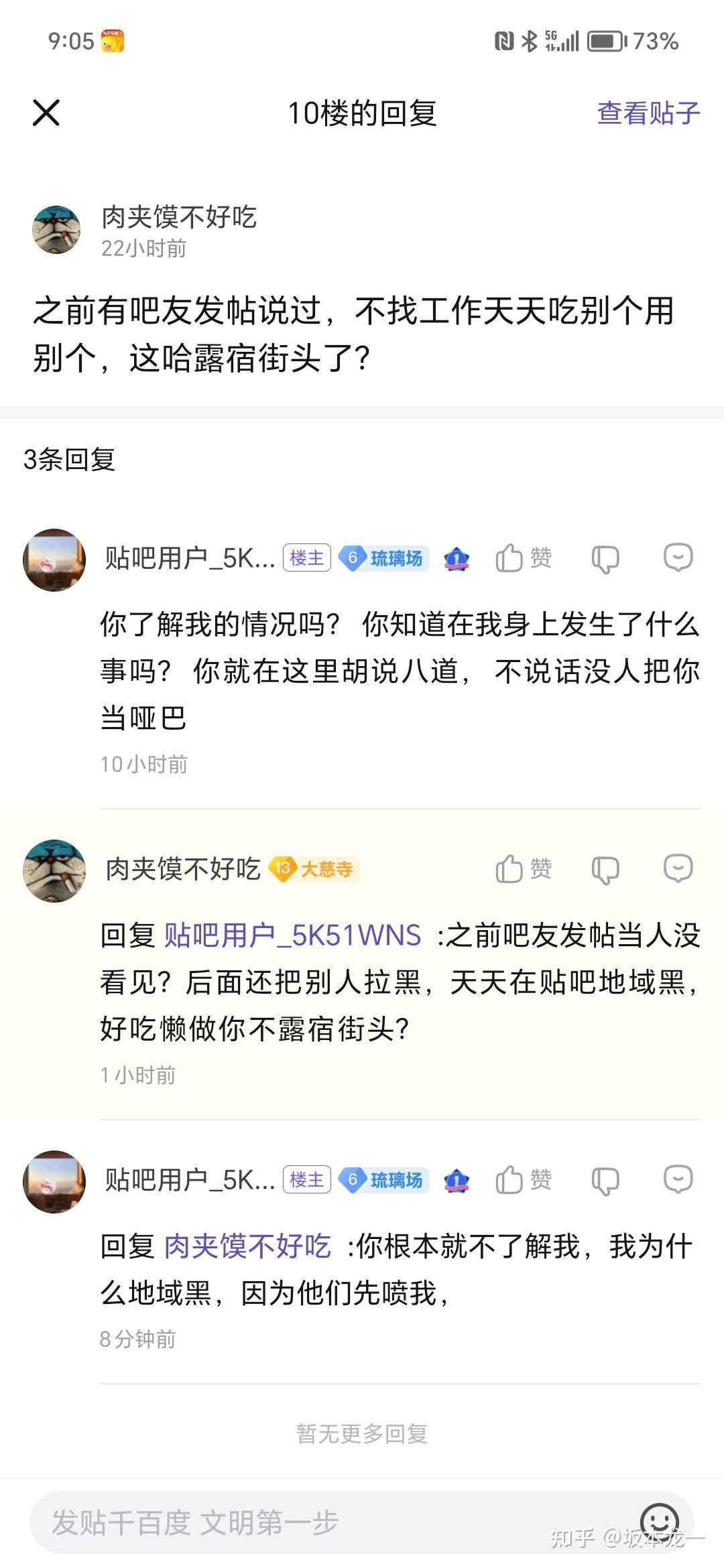
Task: Open the mentioned user 贴吧用户_5K51WNS link
Action: click(x=293, y=935)
